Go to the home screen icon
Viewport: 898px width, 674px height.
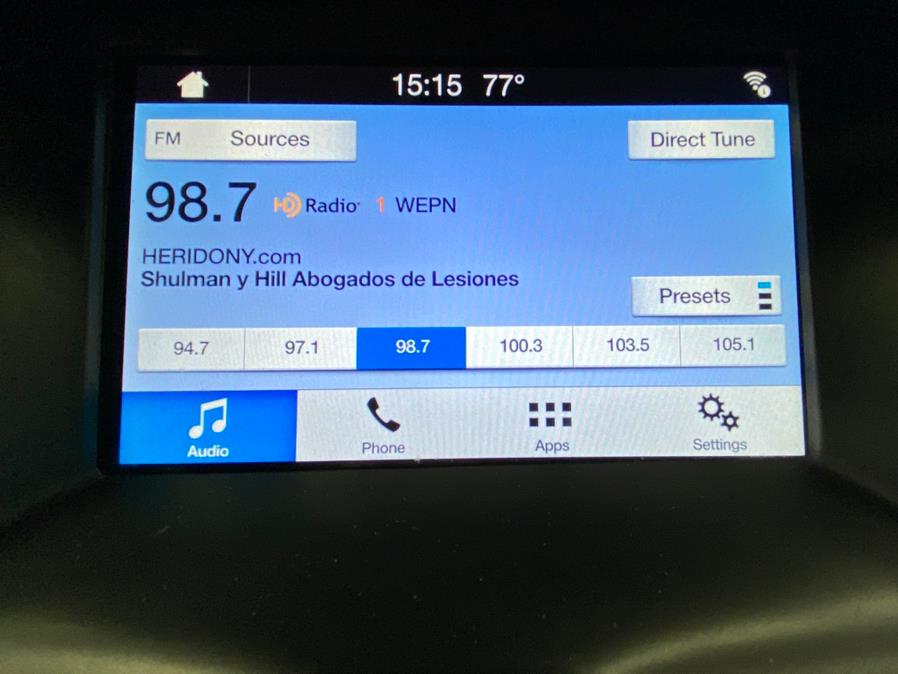(192, 85)
